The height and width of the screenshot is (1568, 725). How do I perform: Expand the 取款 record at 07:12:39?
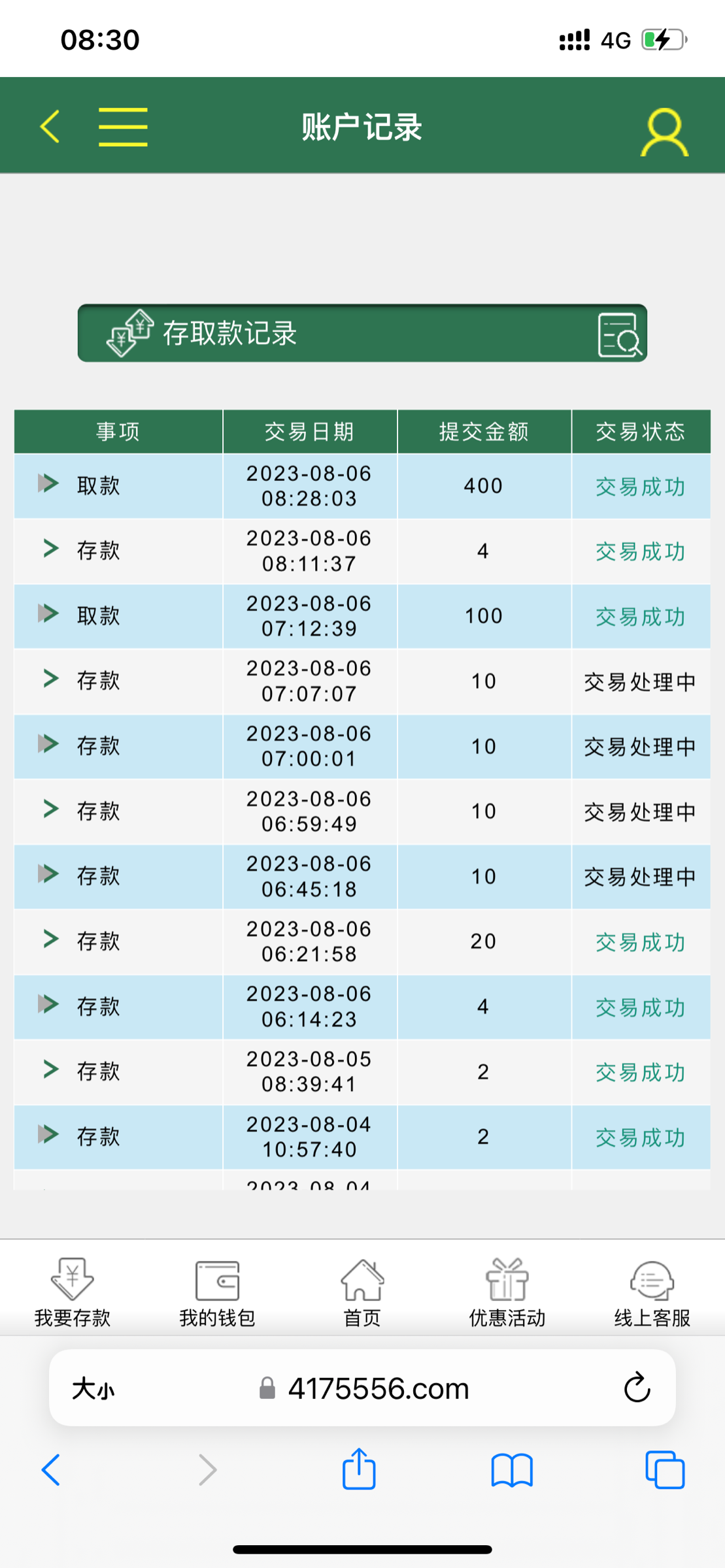(x=48, y=614)
